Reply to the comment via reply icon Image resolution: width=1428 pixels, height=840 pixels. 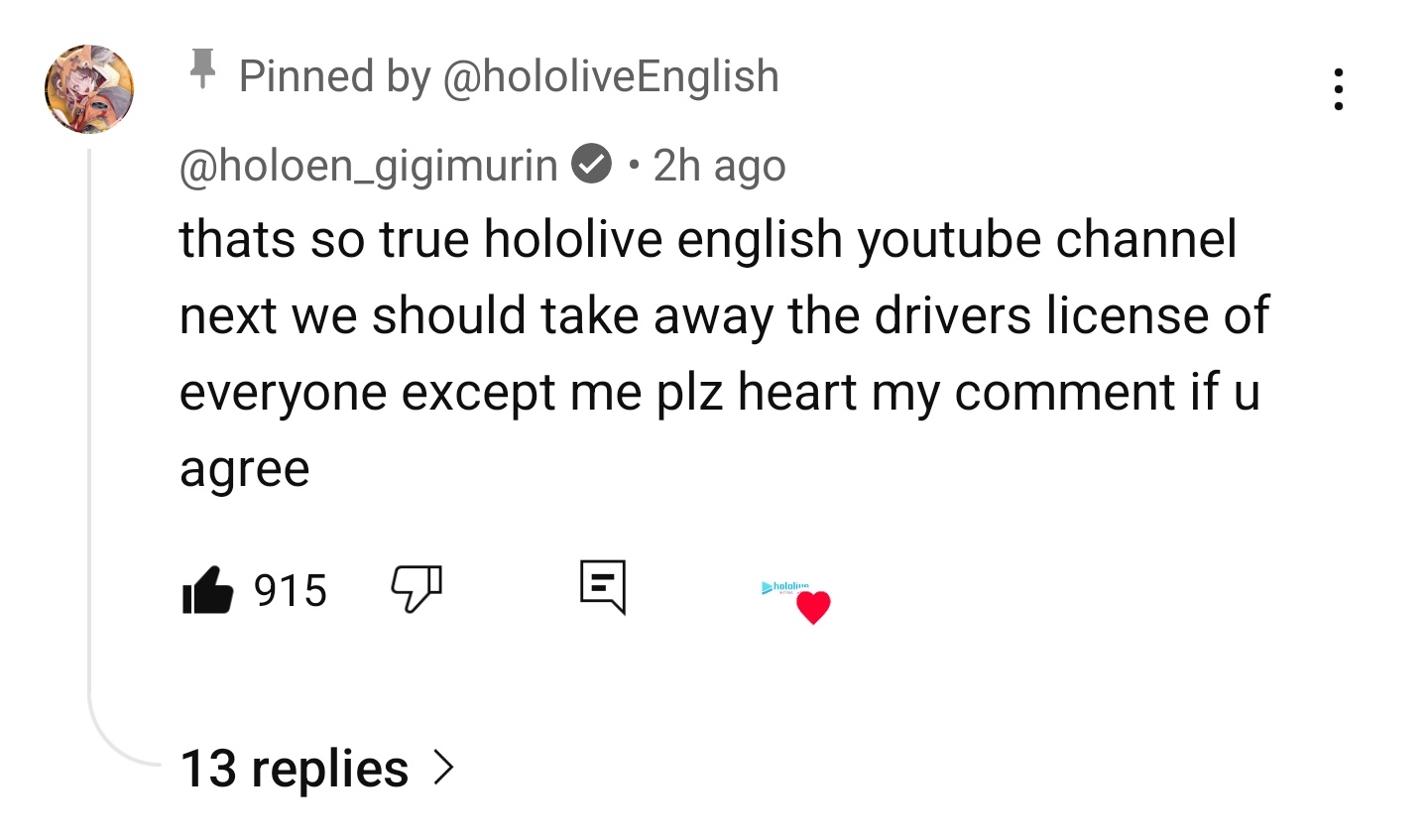[x=603, y=588]
